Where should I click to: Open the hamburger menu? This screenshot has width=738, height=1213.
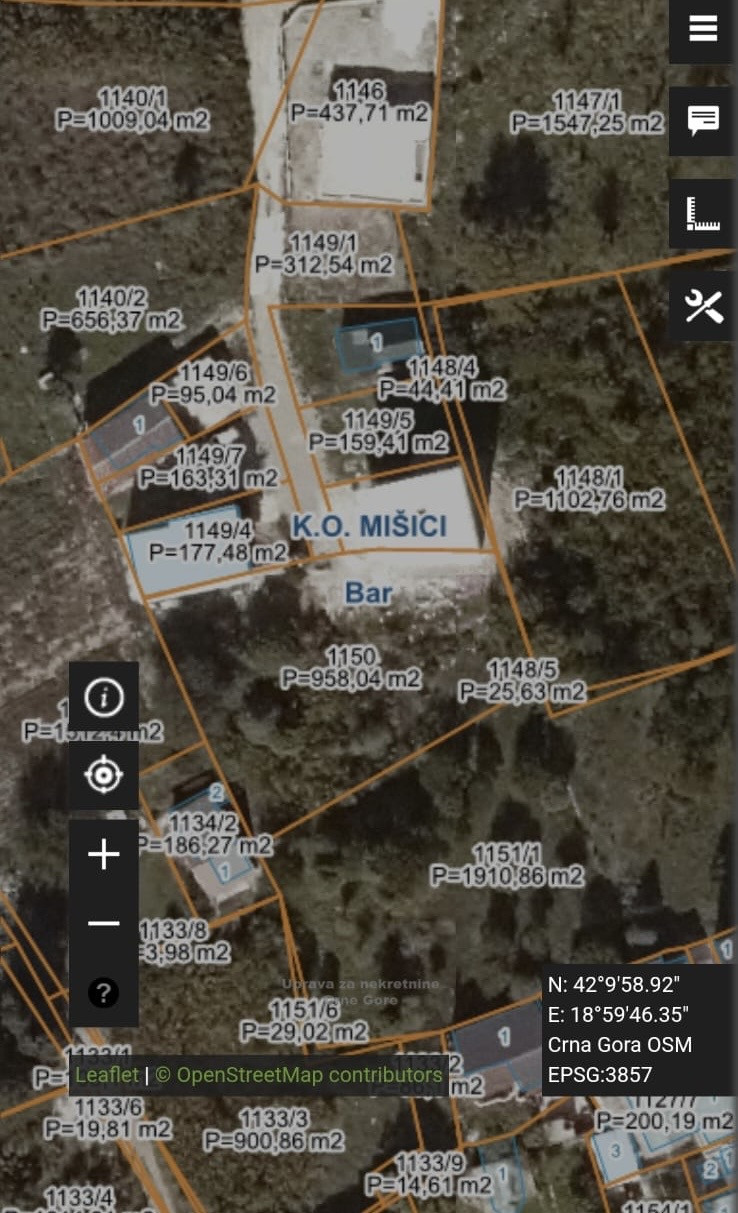click(x=703, y=30)
